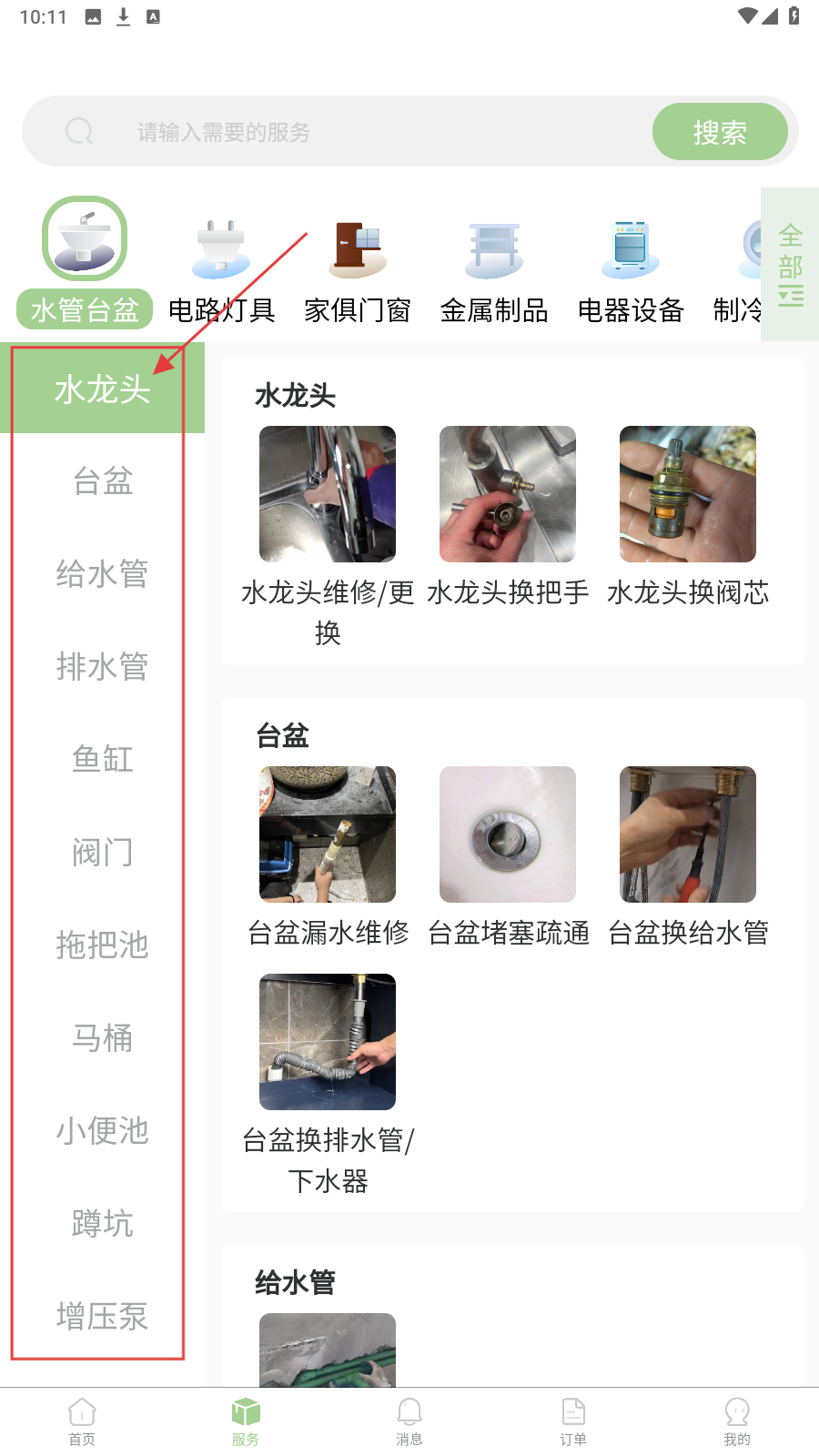819x1456 pixels.
Task: Expand the 全部 categories panel
Action: [x=790, y=264]
